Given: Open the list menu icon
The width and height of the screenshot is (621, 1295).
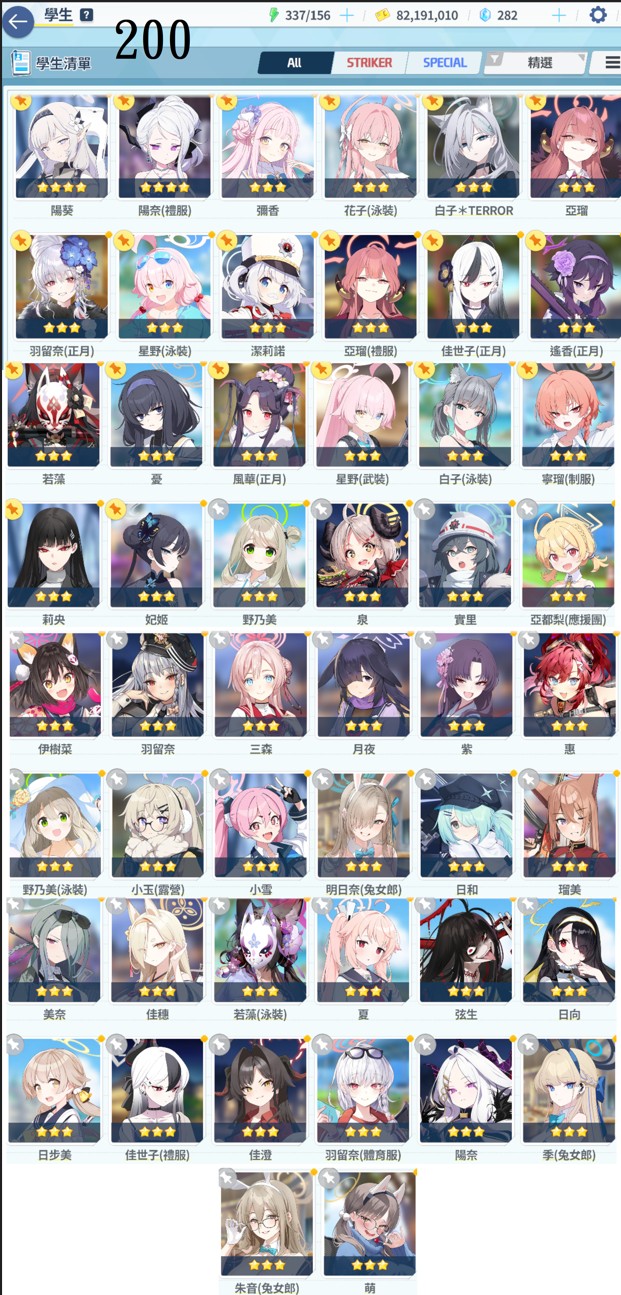Looking at the screenshot, I should [611, 62].
